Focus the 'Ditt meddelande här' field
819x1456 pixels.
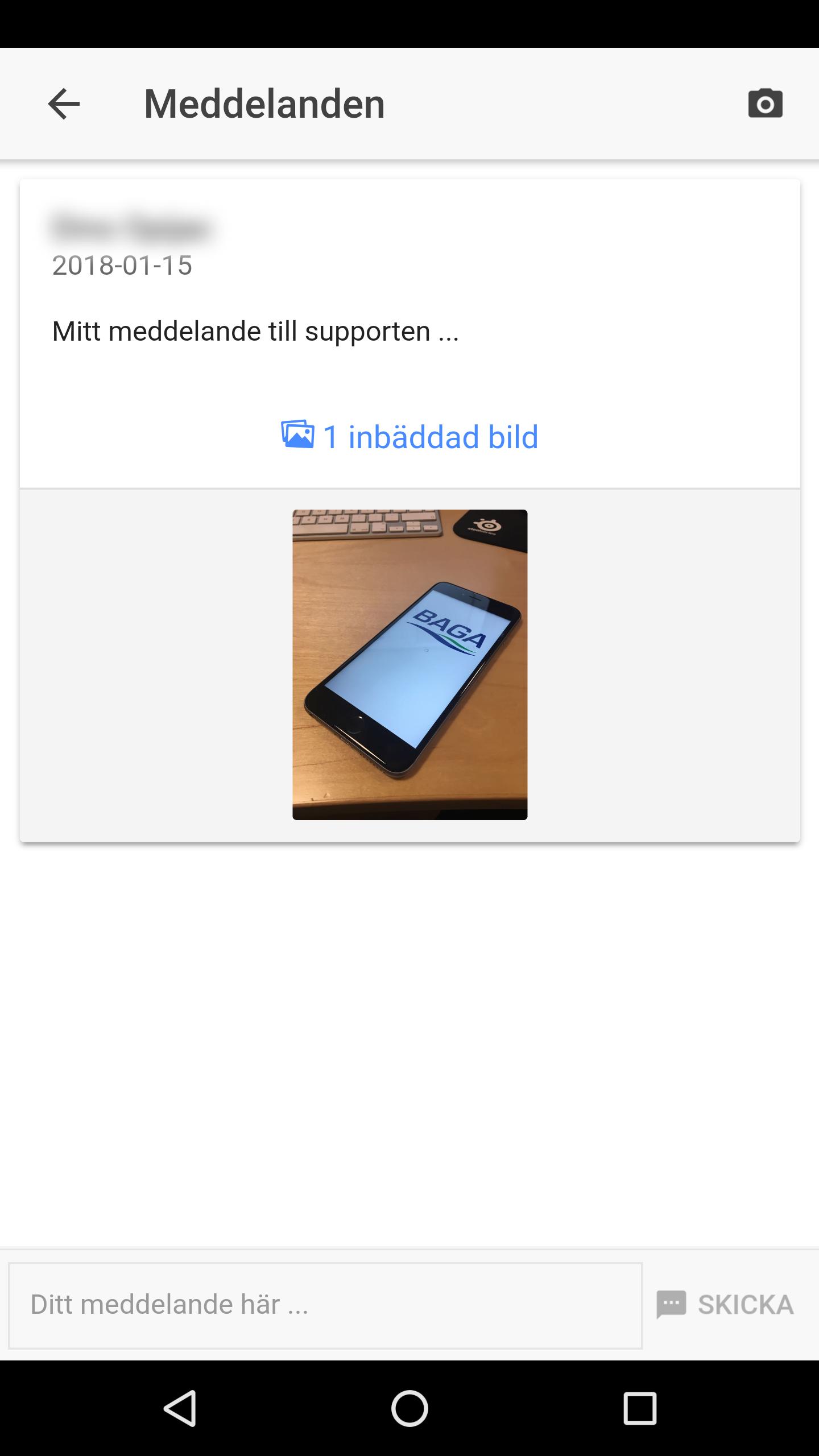click(x=325, y=1305)
